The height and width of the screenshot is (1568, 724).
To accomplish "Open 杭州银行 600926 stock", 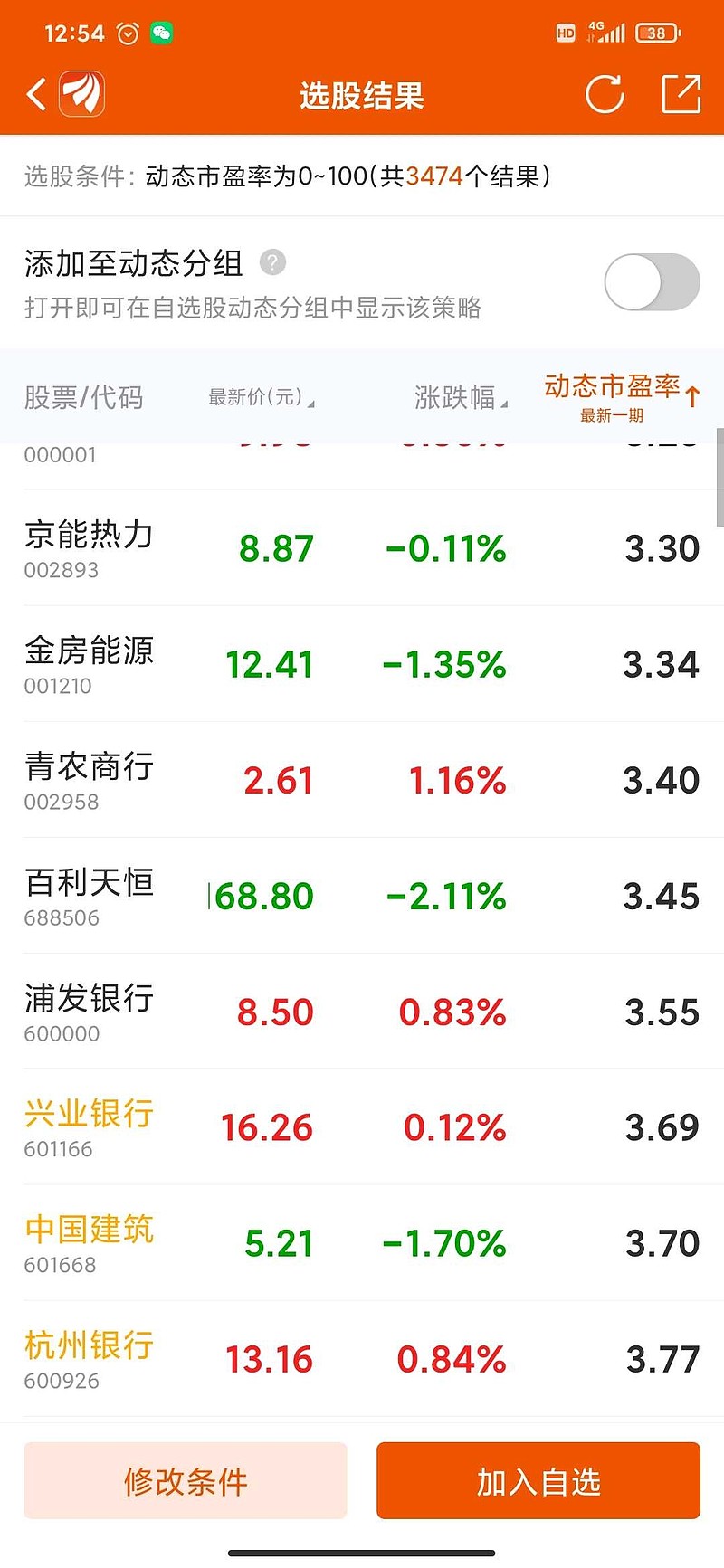I will coord(362,1359).
